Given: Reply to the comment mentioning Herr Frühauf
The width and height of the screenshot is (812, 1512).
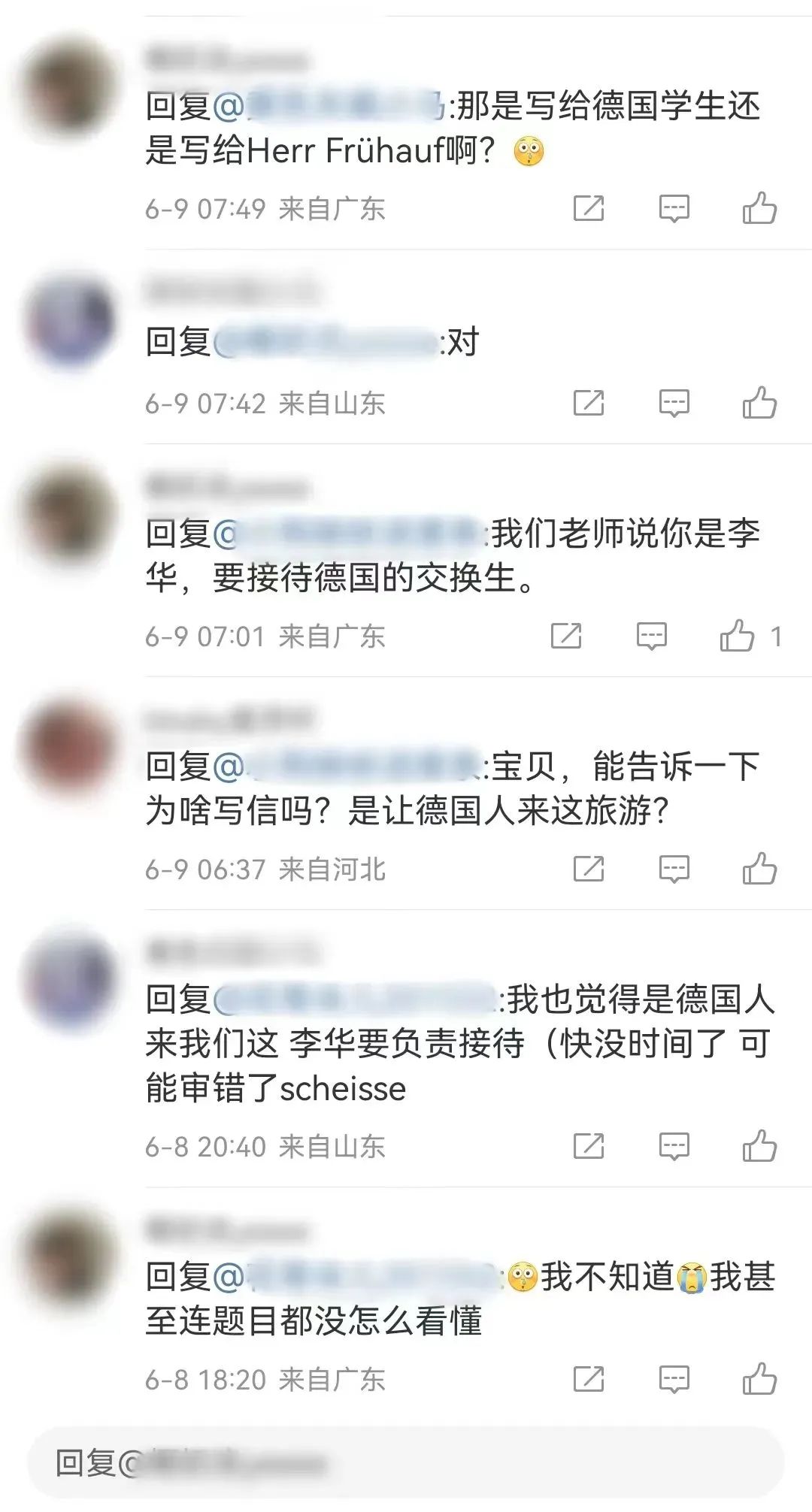Looking at the screenshot, I should [x=674, y=208].
